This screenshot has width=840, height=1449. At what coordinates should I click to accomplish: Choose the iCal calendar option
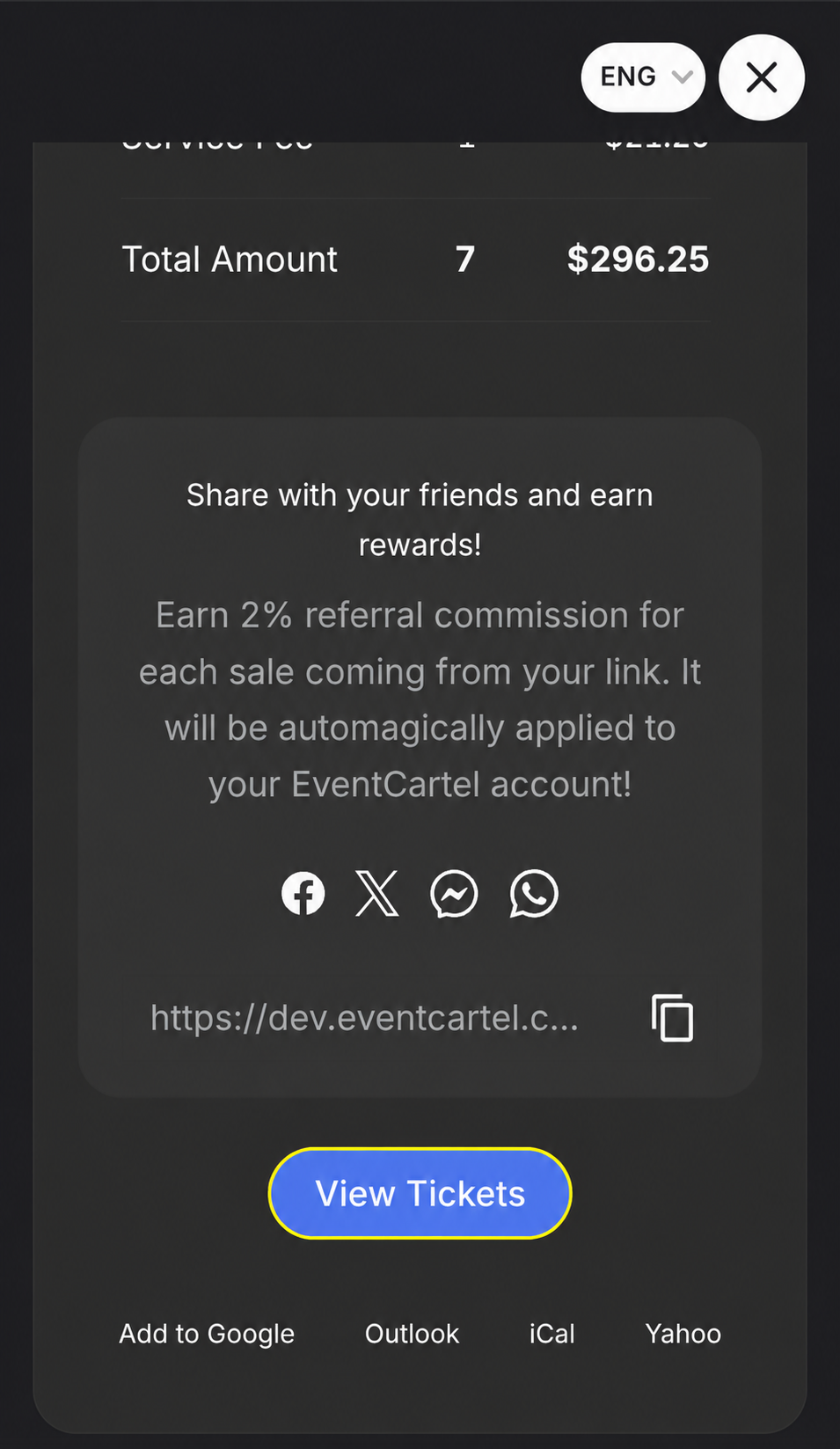552,1334
